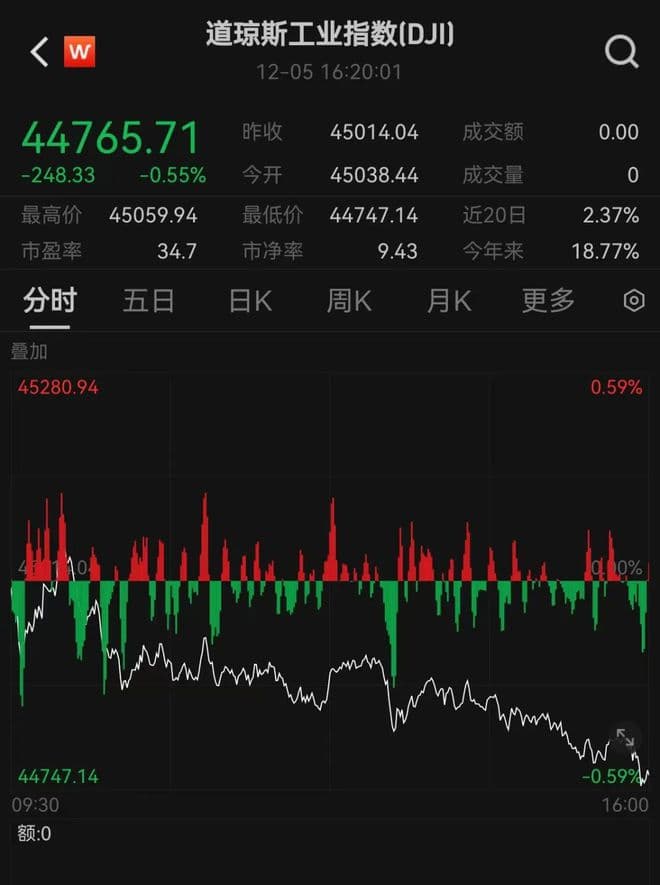Go back using the arrow icon

pyautogui.click(x=39, y=52)
